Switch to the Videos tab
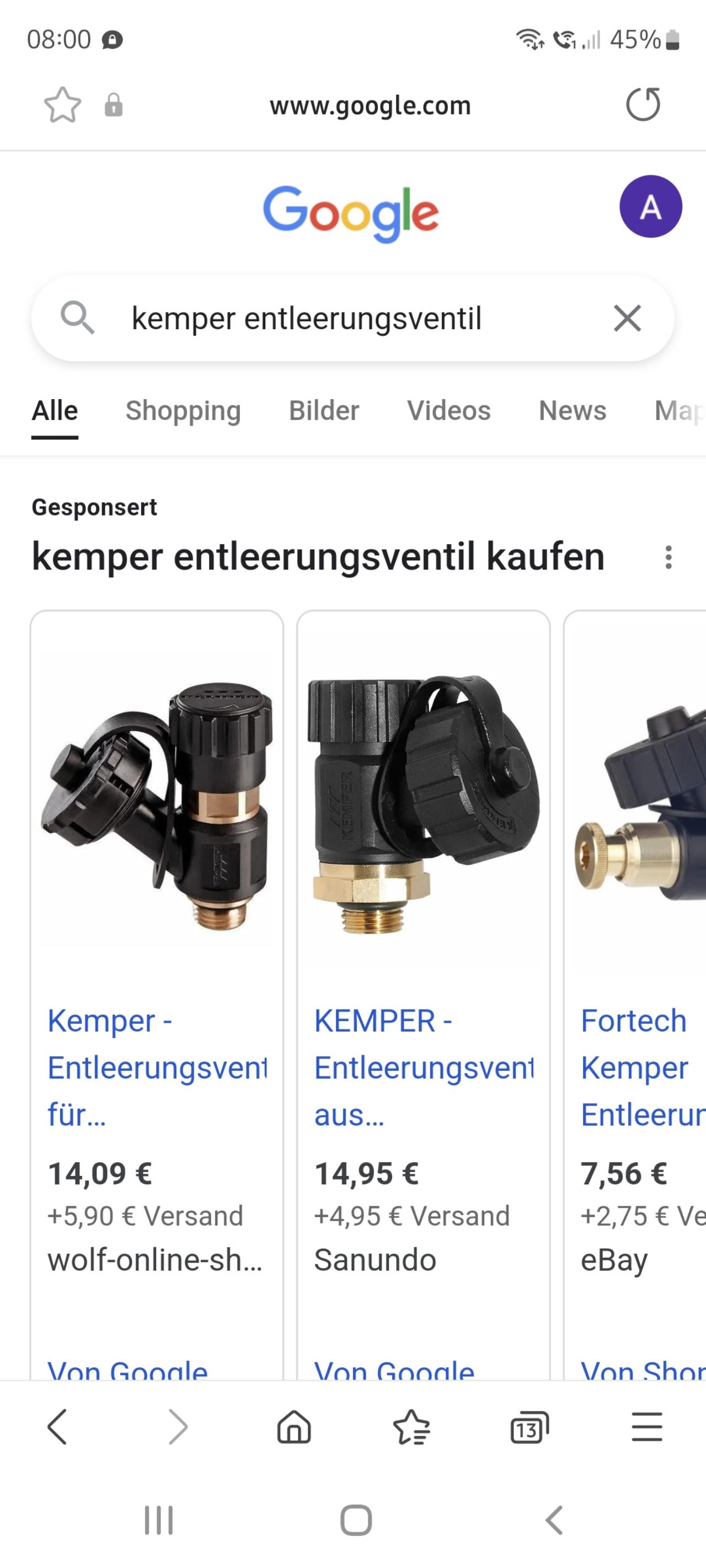The height and width of the screenshot is (1568, 706). tap(449, 411)
